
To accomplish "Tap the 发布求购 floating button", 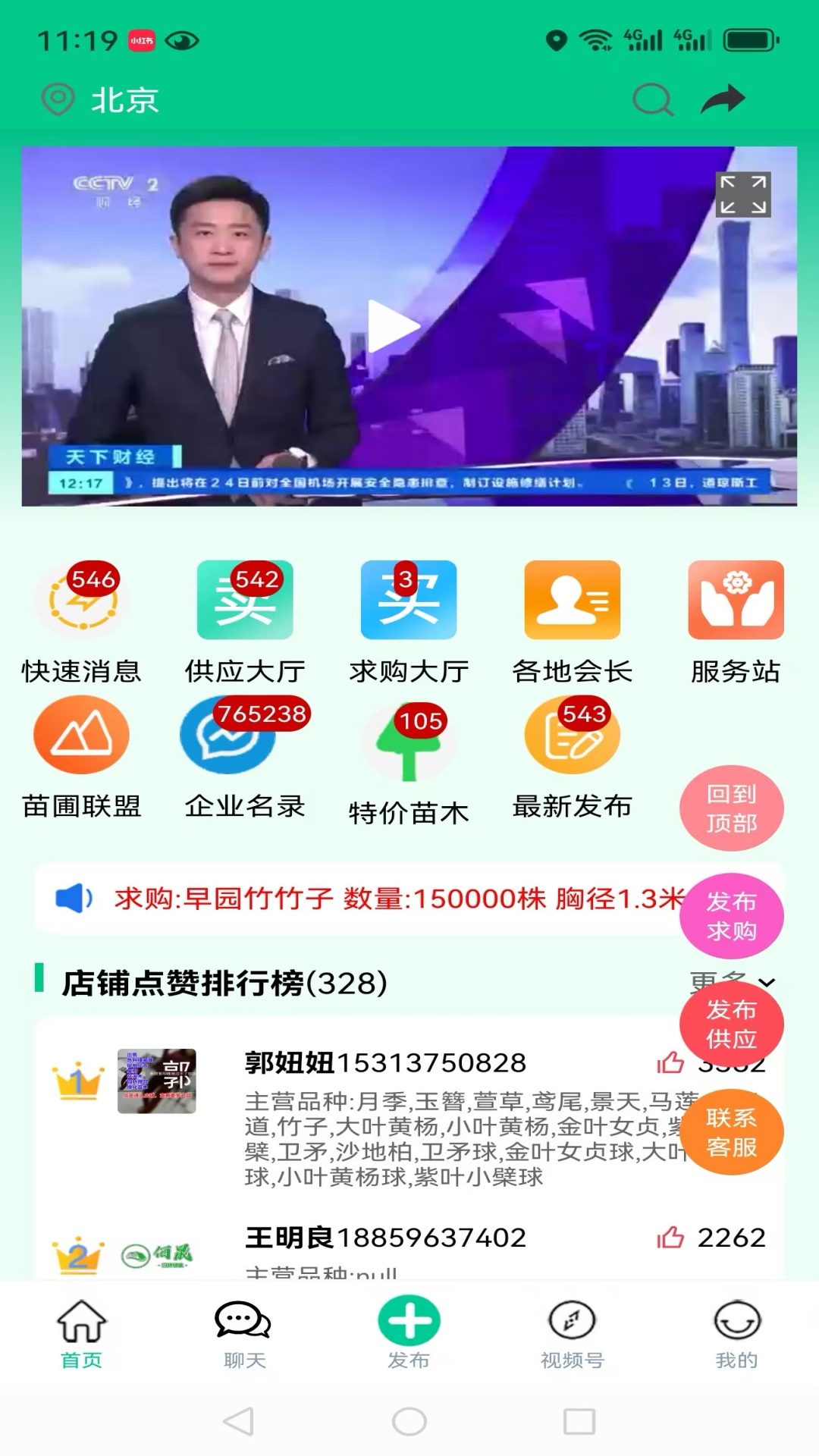I will point(731,916).
